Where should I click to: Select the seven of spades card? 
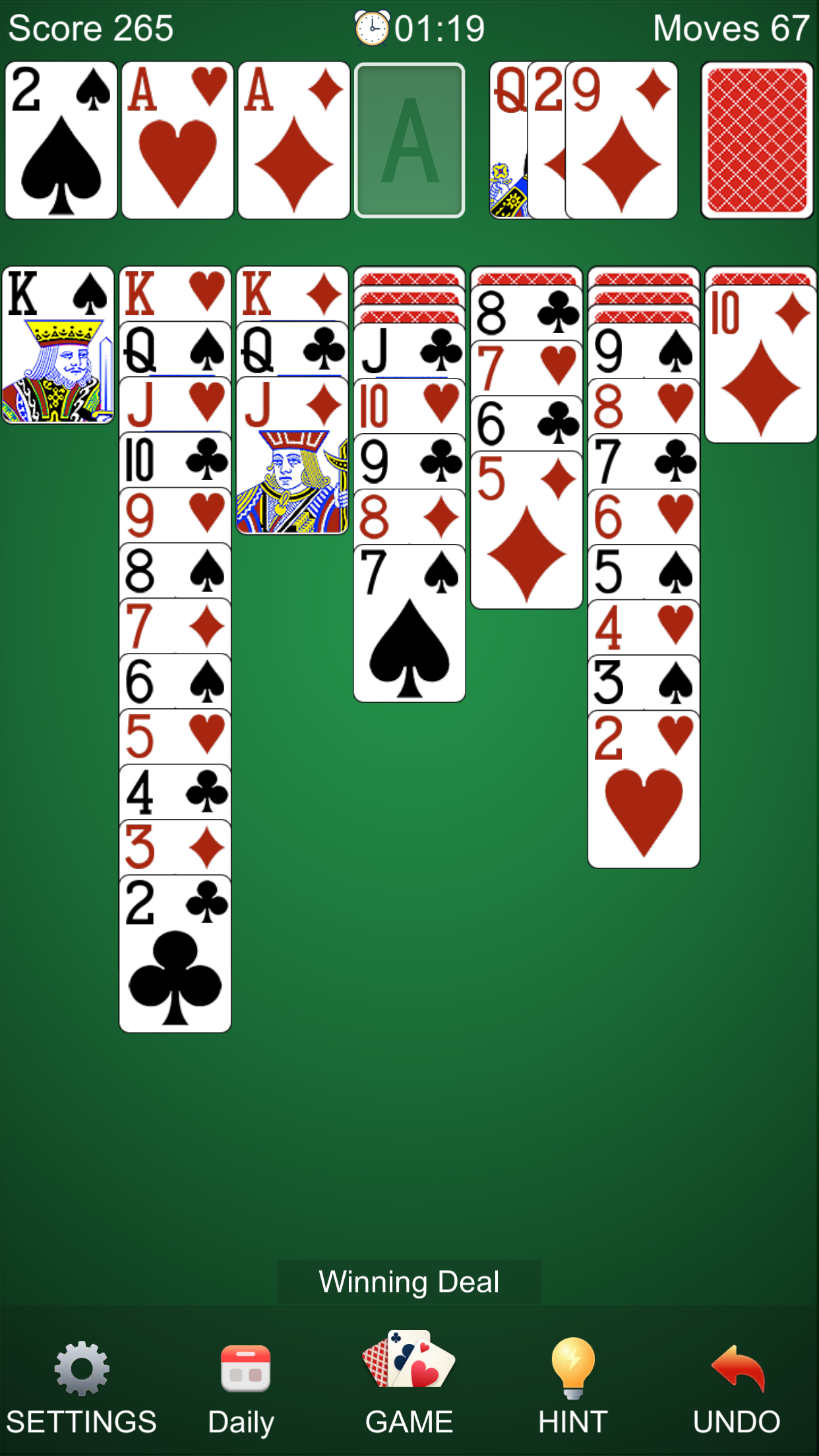click(x=409, y=626)
